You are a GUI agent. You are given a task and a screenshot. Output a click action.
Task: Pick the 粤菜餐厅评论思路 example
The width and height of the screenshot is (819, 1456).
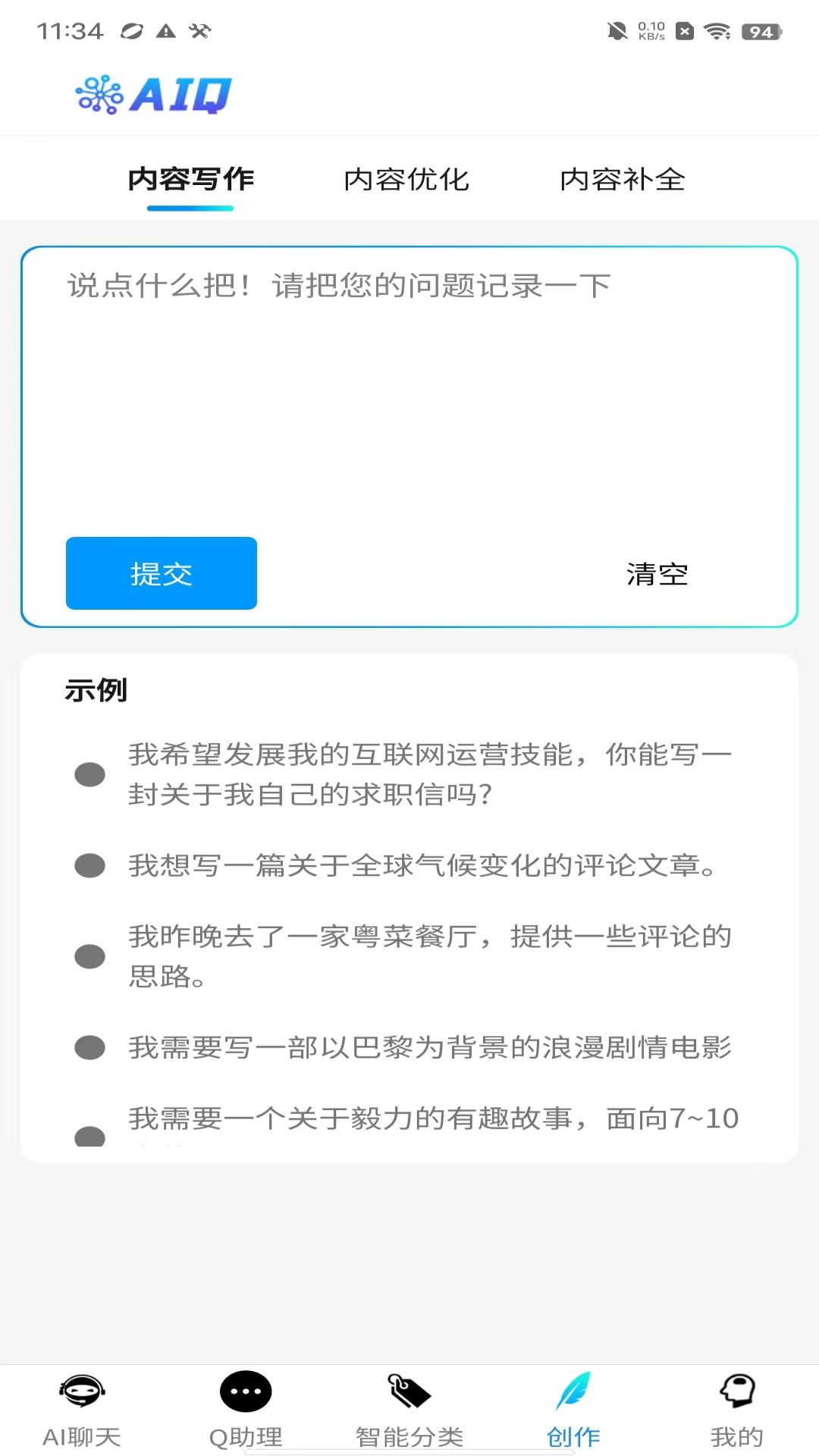point(429,955)
